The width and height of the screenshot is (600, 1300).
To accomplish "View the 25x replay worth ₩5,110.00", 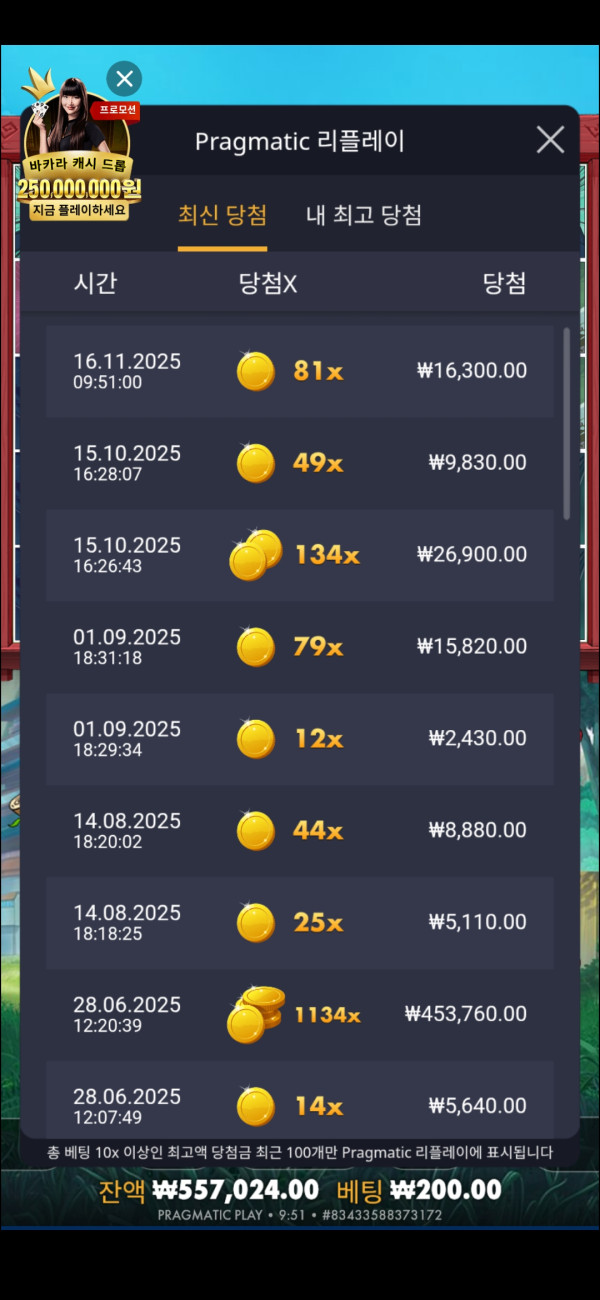I will [299, 923].
